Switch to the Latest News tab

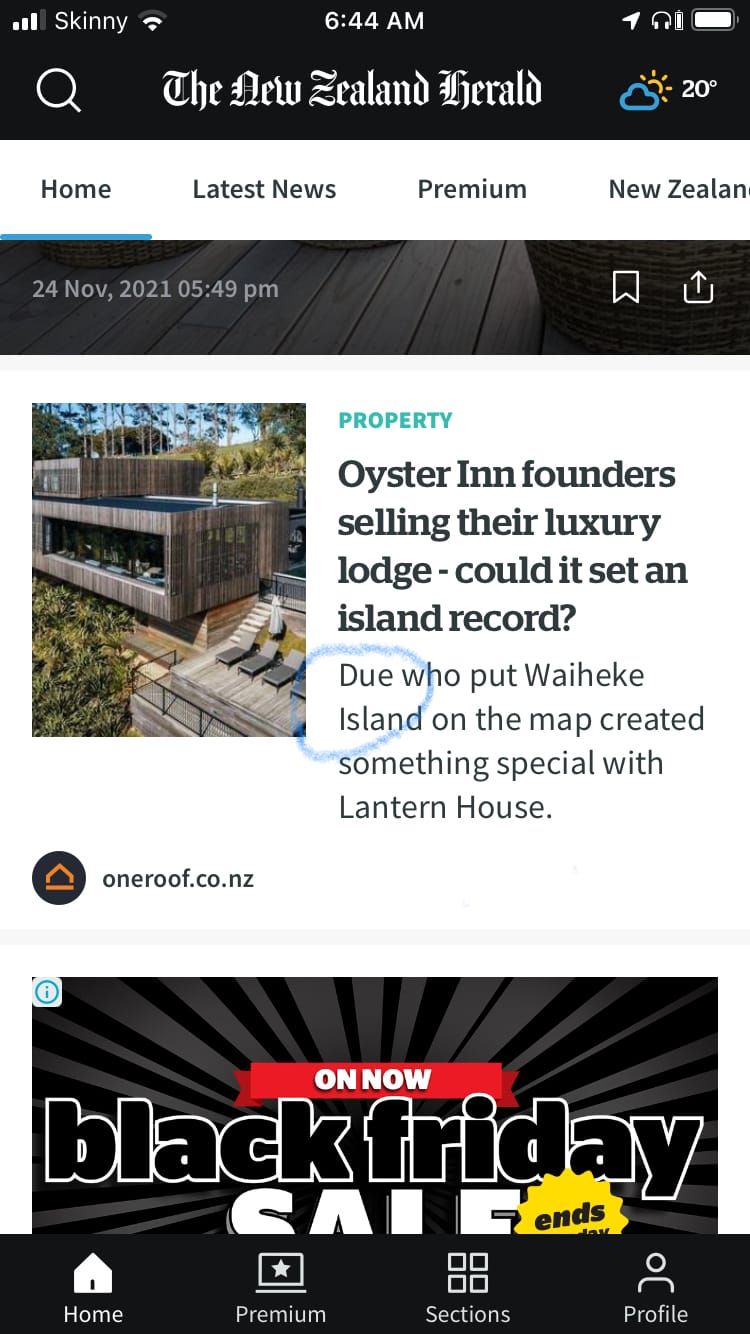[x=264, y=189]
